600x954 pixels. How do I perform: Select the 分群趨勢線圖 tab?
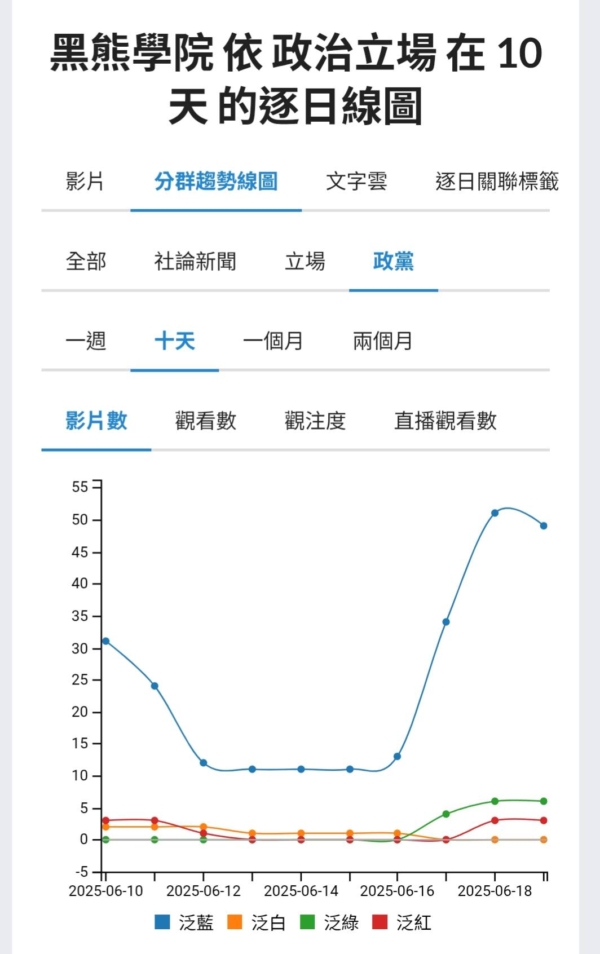coord(215,182)
